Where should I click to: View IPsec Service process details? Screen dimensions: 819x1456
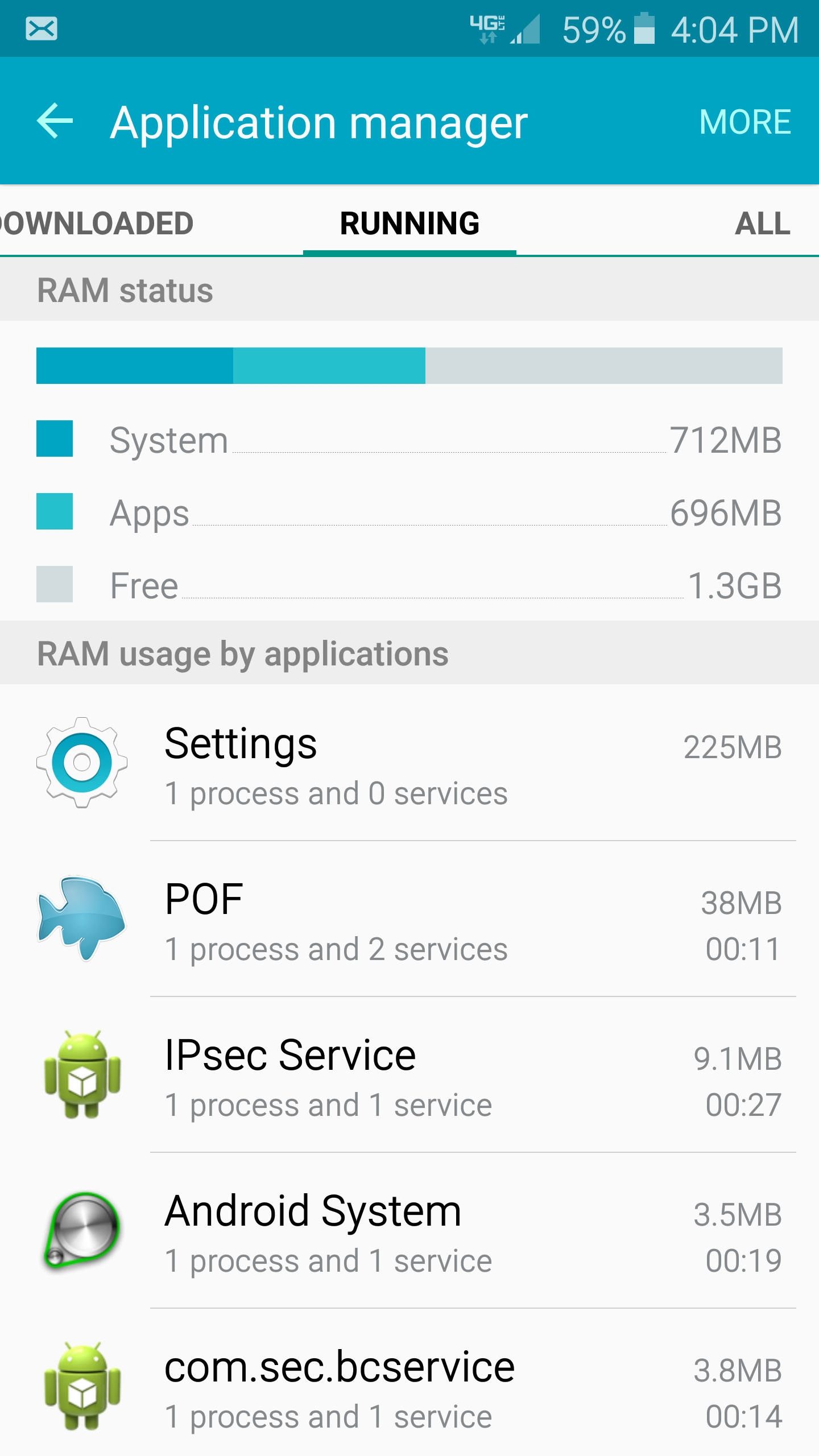point(409,1075)
